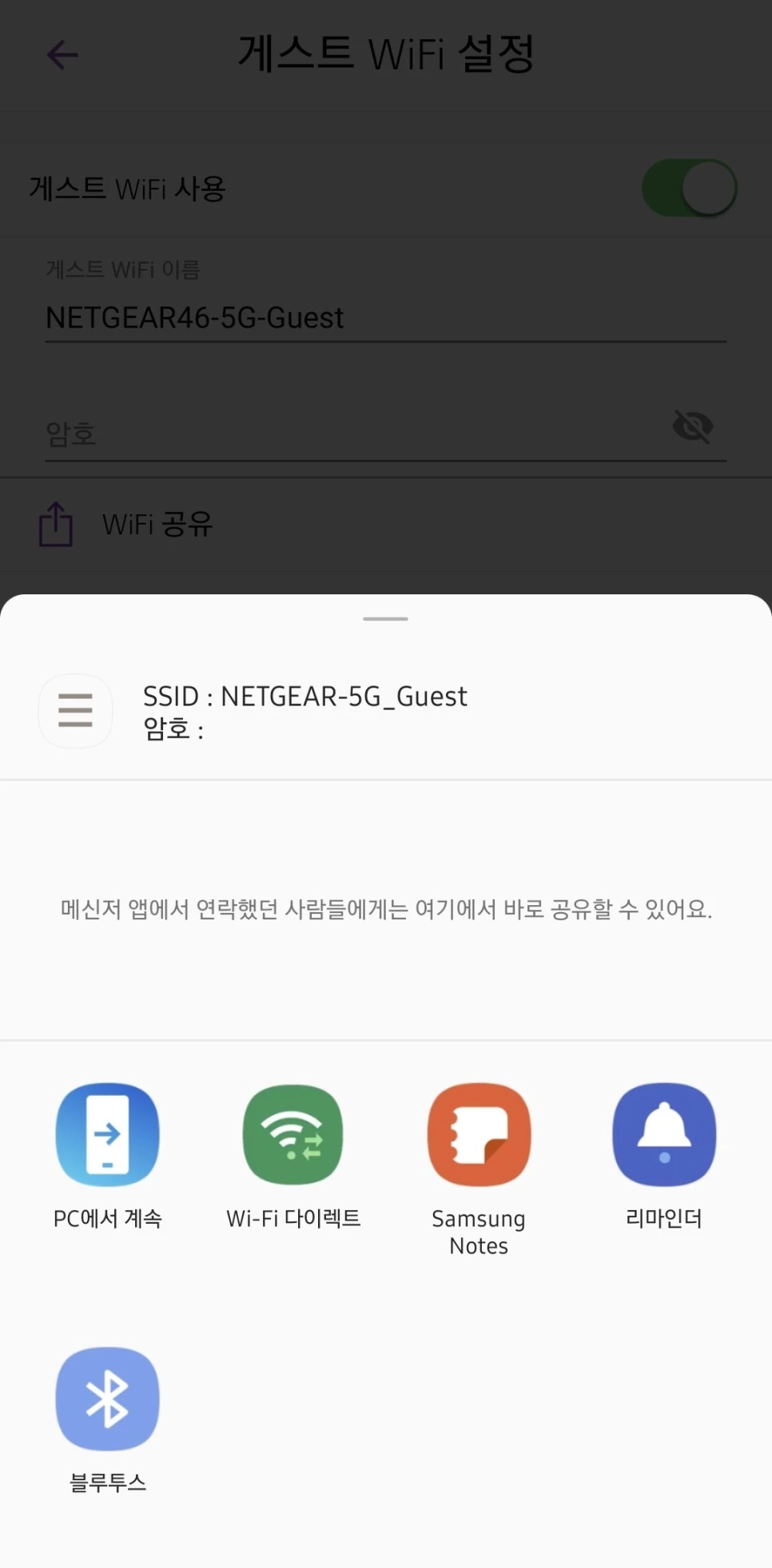Select the 리마인더 bell icon
This screenshot has height=1568, width=772.
click(663, 1133)
